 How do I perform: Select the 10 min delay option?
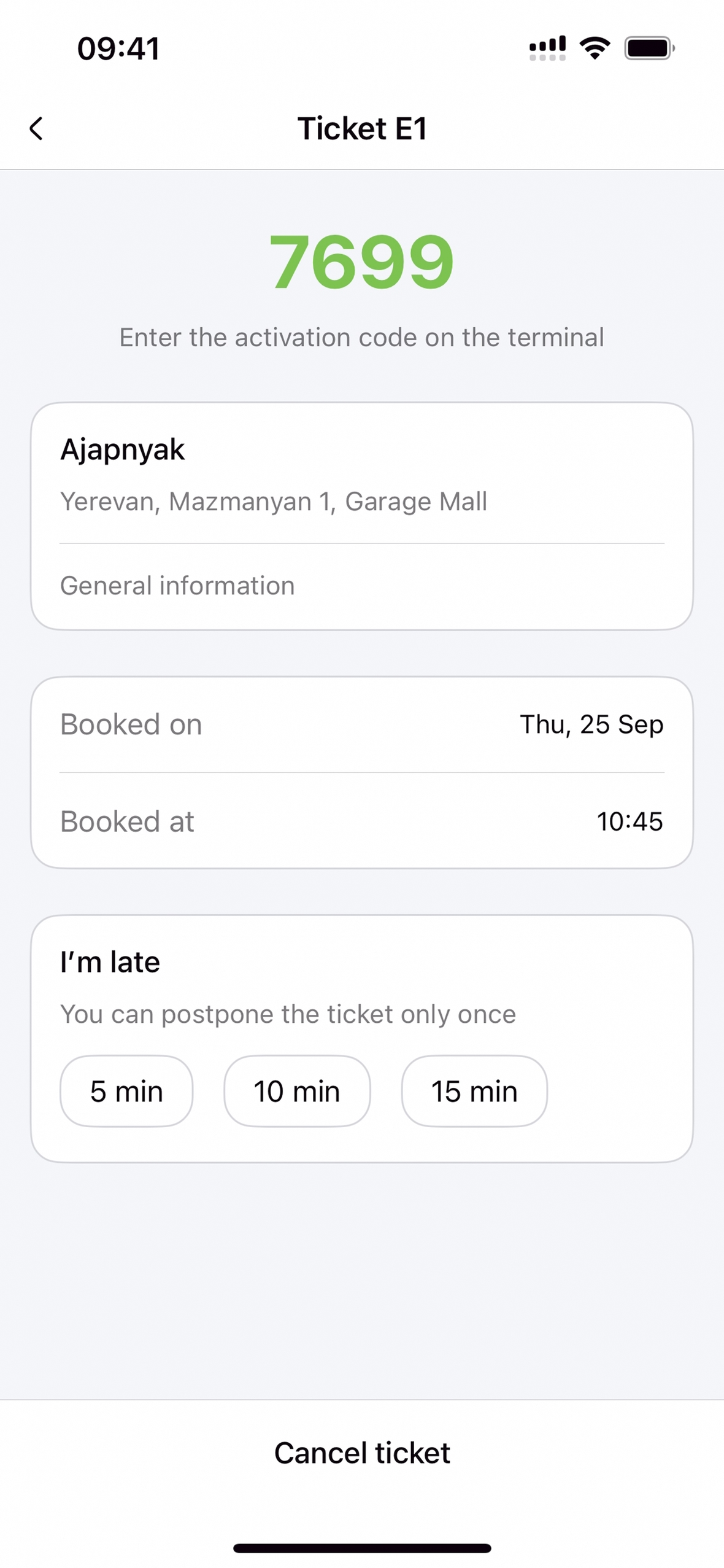click(297, 1092)
